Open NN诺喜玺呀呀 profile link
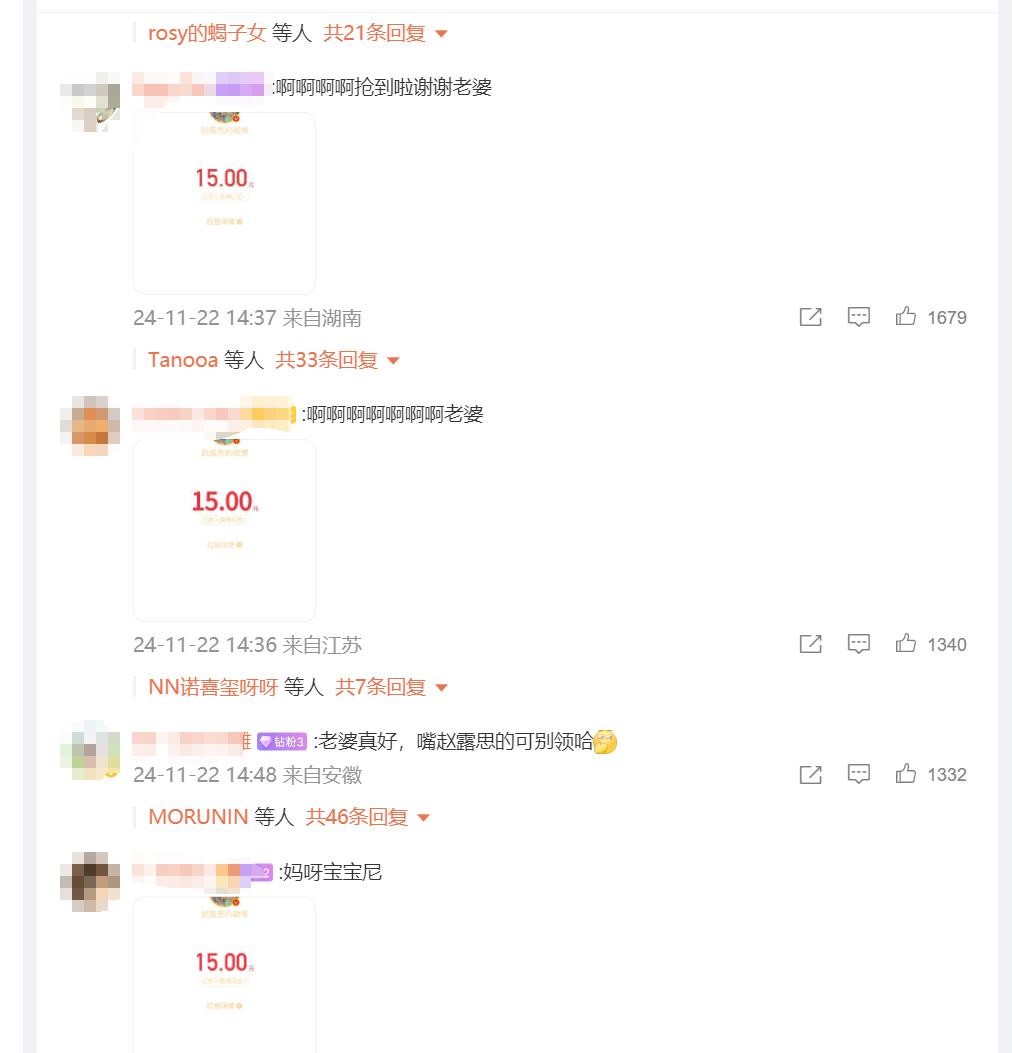The height and width of the screenshot is (1053, 1012). (213, 687)
